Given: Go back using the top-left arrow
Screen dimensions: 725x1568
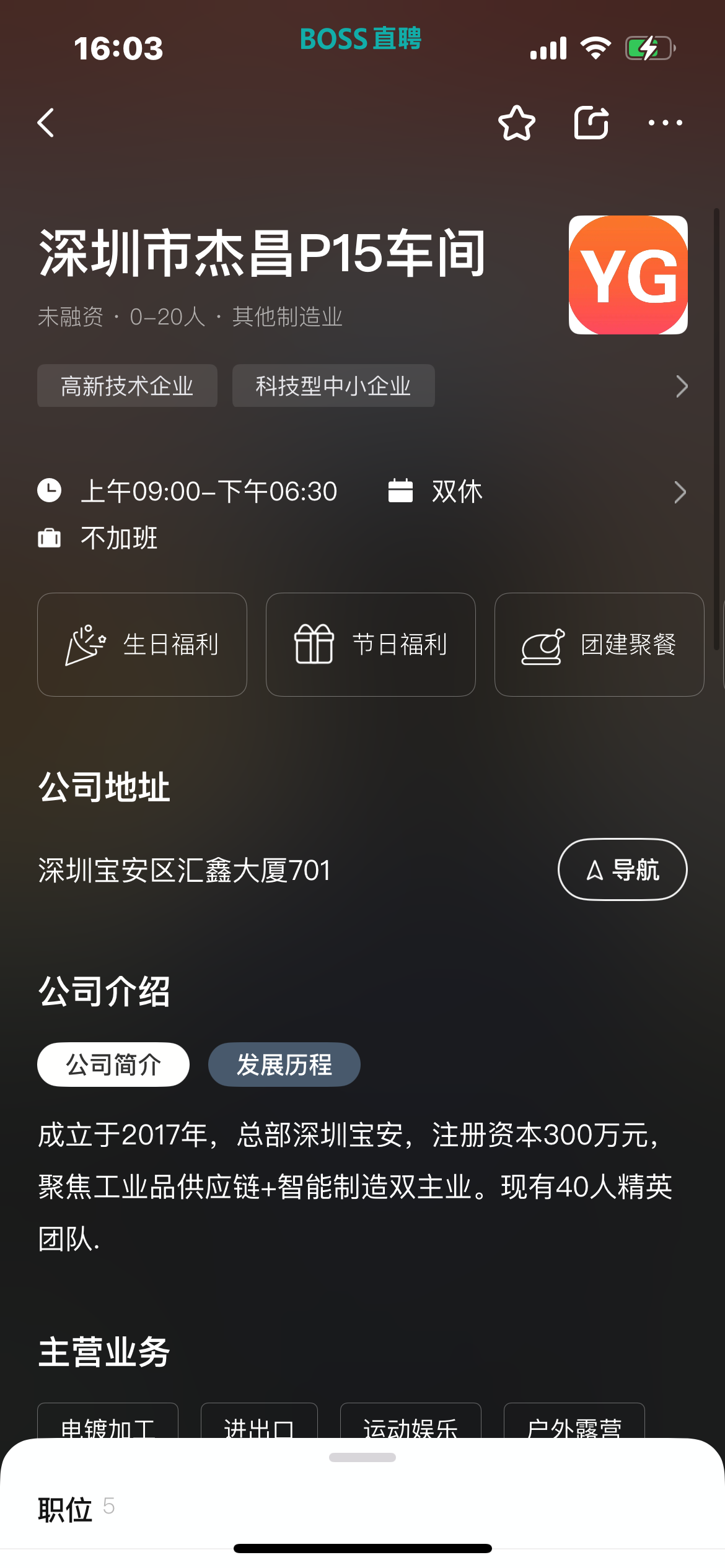Looking at the screenshot, I should click(x=46, y=123).
